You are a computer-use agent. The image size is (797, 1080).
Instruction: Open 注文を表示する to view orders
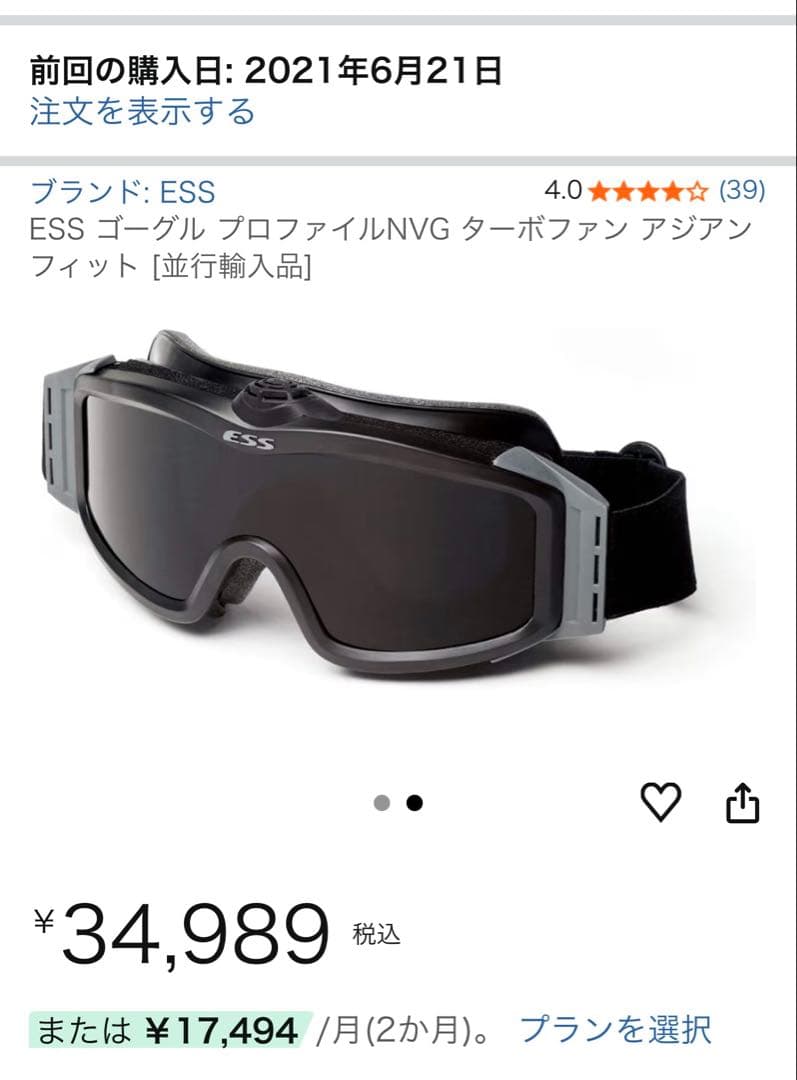(140, 114)
